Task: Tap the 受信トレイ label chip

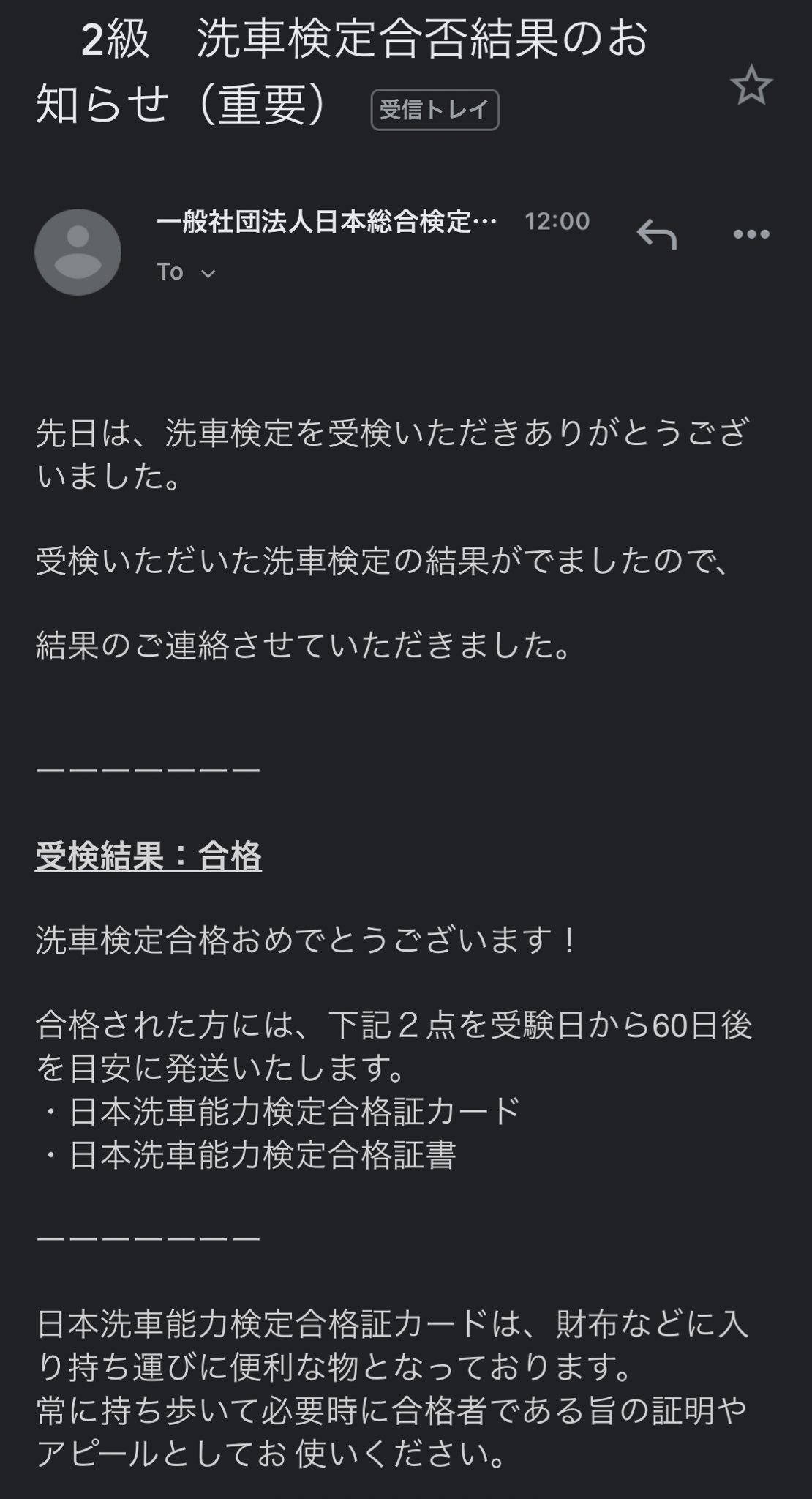Action: click(x=435, y=110)
